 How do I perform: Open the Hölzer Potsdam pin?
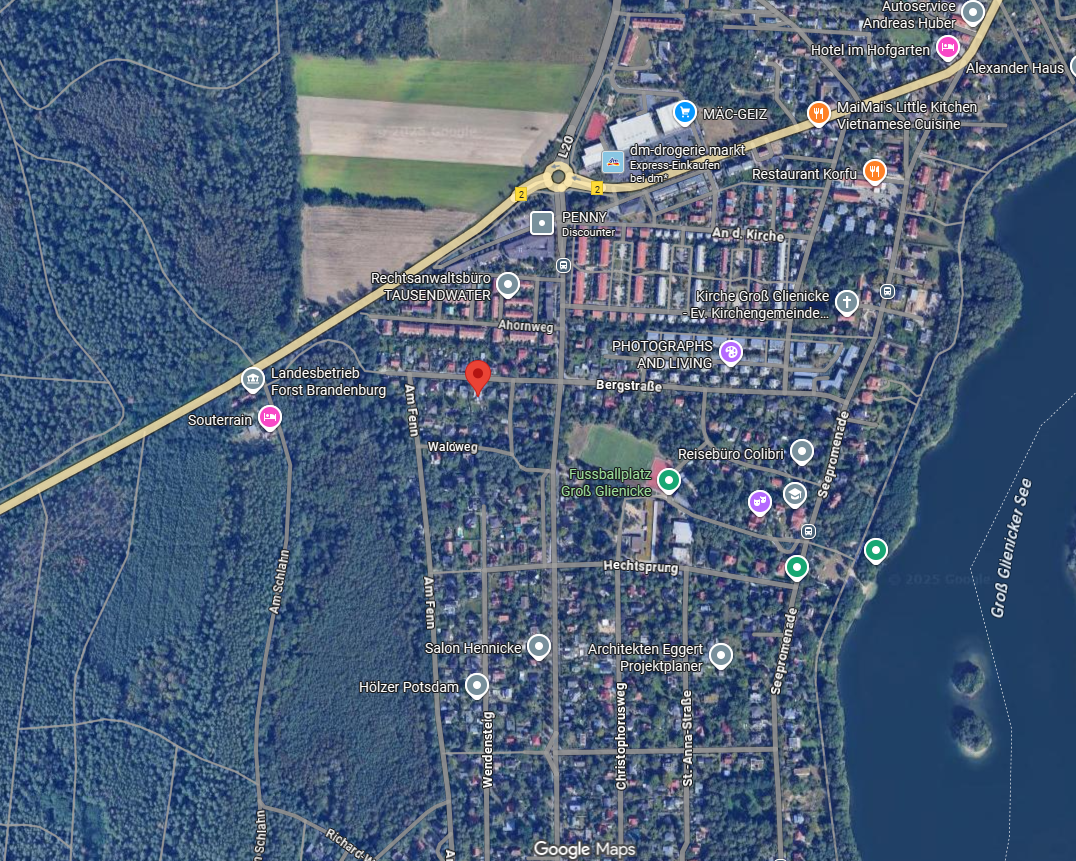click(477, 685)
